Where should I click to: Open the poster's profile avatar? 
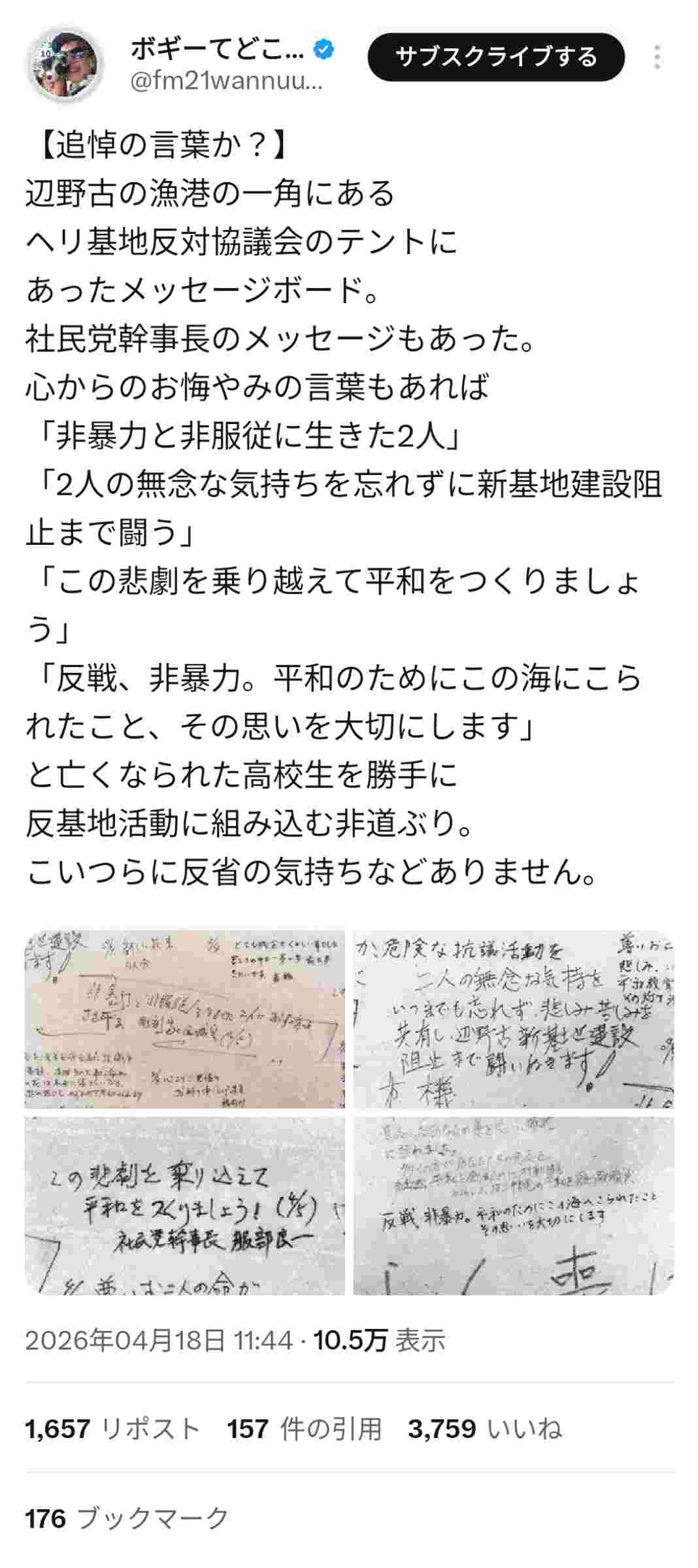tap(65, 63)
